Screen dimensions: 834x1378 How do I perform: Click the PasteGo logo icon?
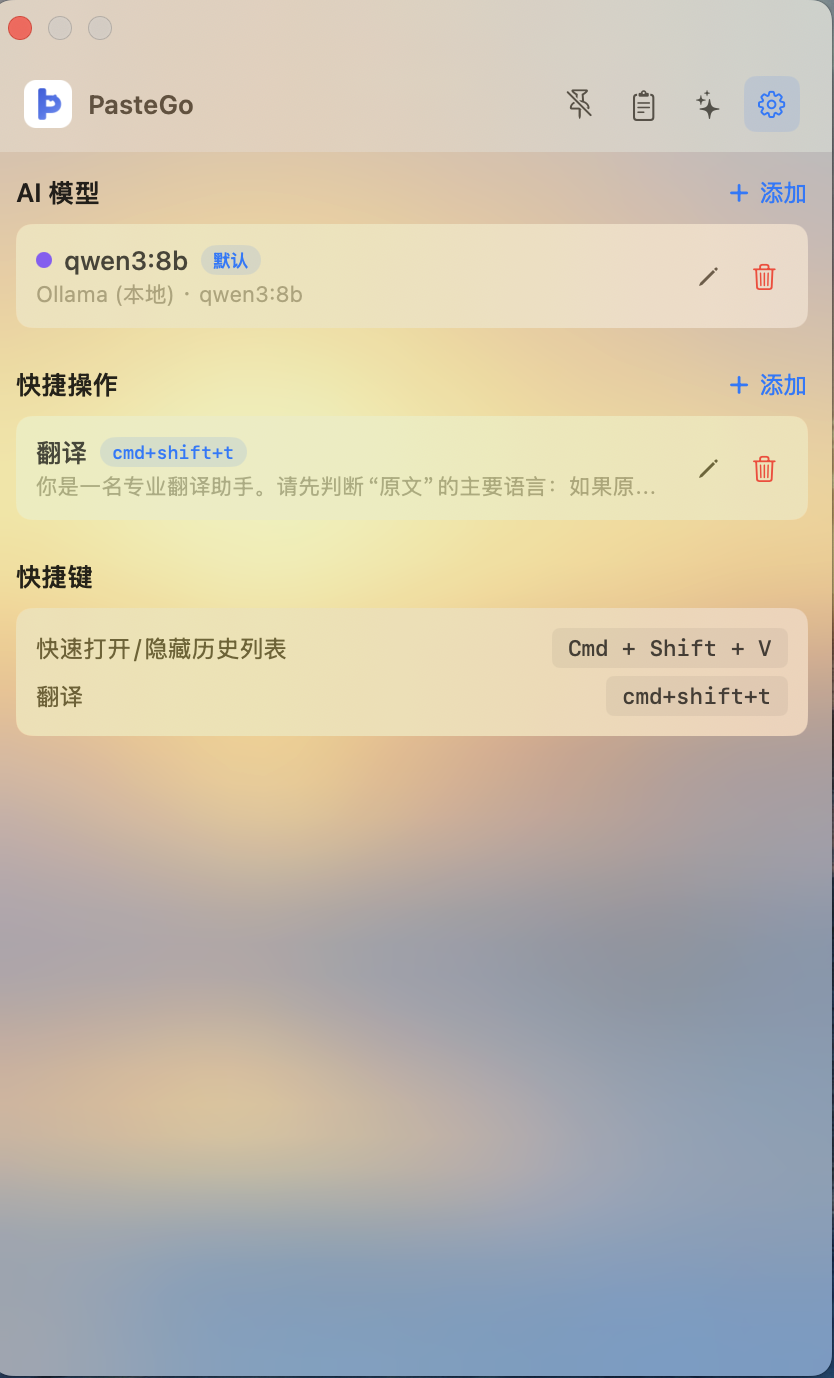(x=48, y=104)
